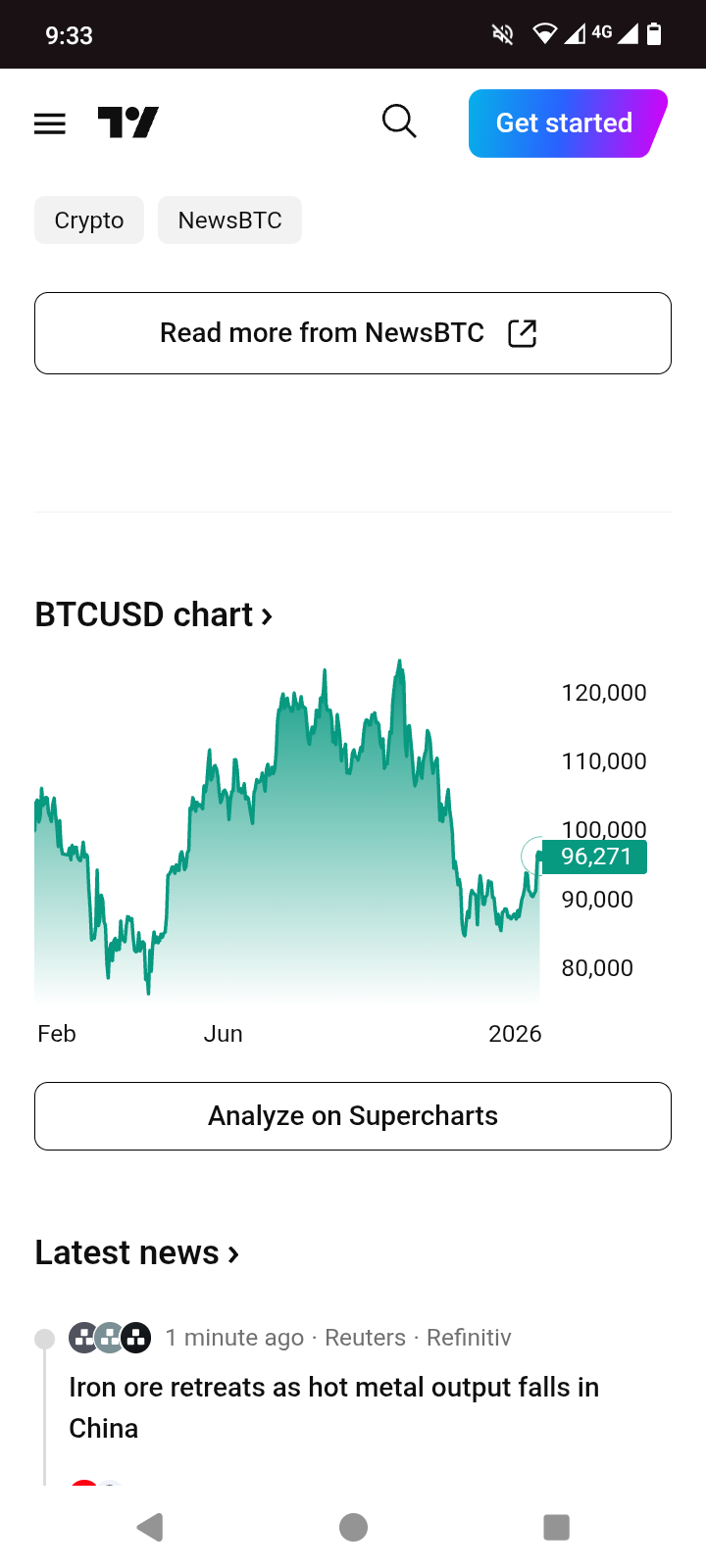Open the BTCUSD chart link
The height and width of the screenshot is (1568, 706).
tap(154, 615)
